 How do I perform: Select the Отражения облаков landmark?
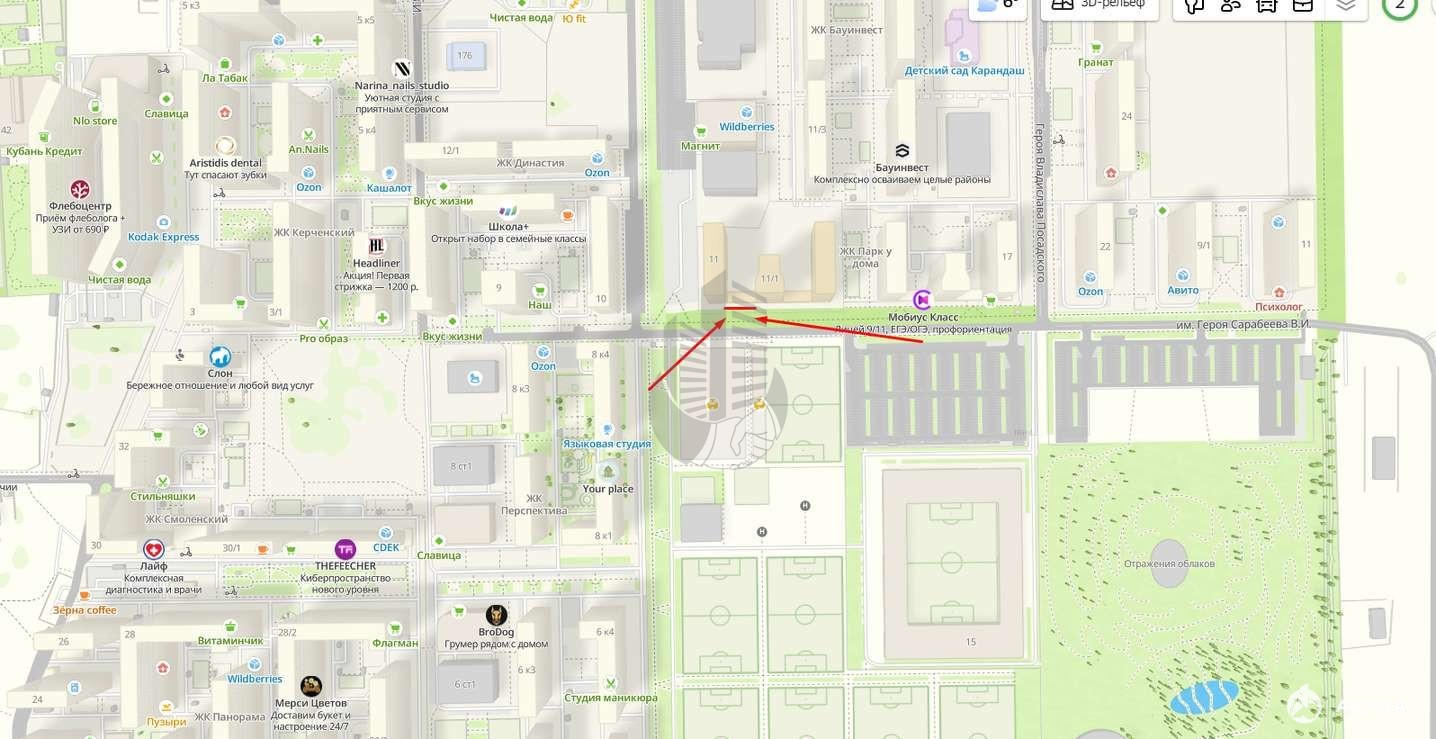click(1168, 563)
